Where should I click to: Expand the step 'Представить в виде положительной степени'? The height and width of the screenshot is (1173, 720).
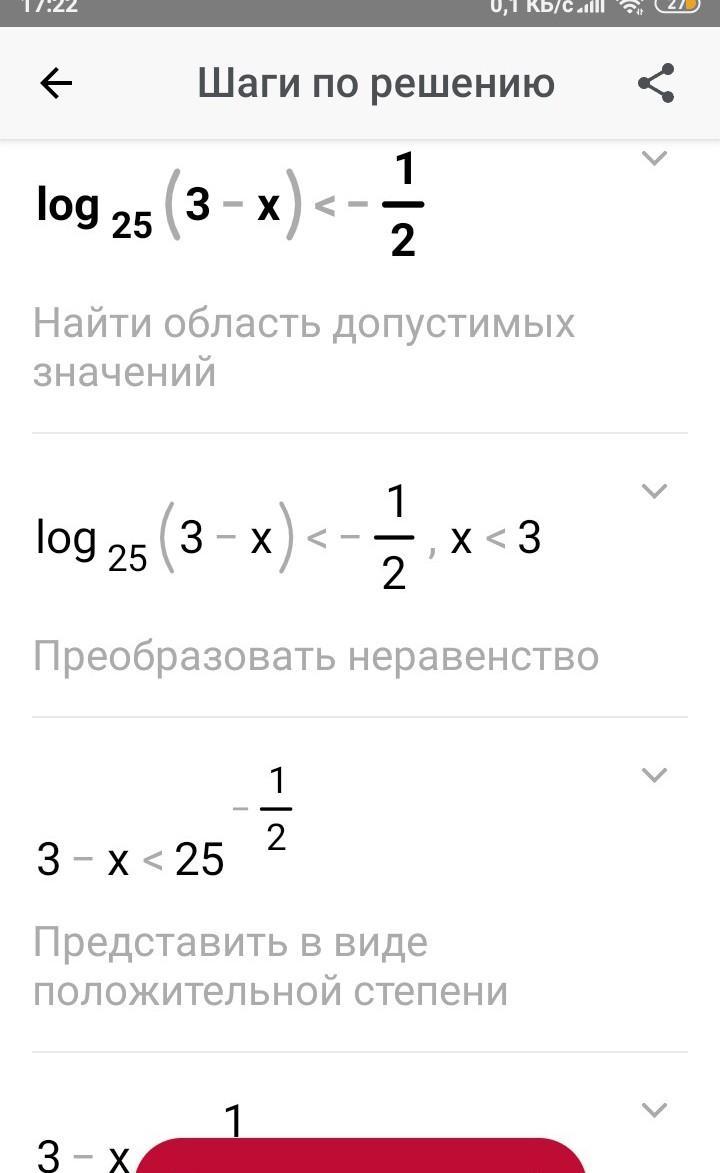coord(653,775)
